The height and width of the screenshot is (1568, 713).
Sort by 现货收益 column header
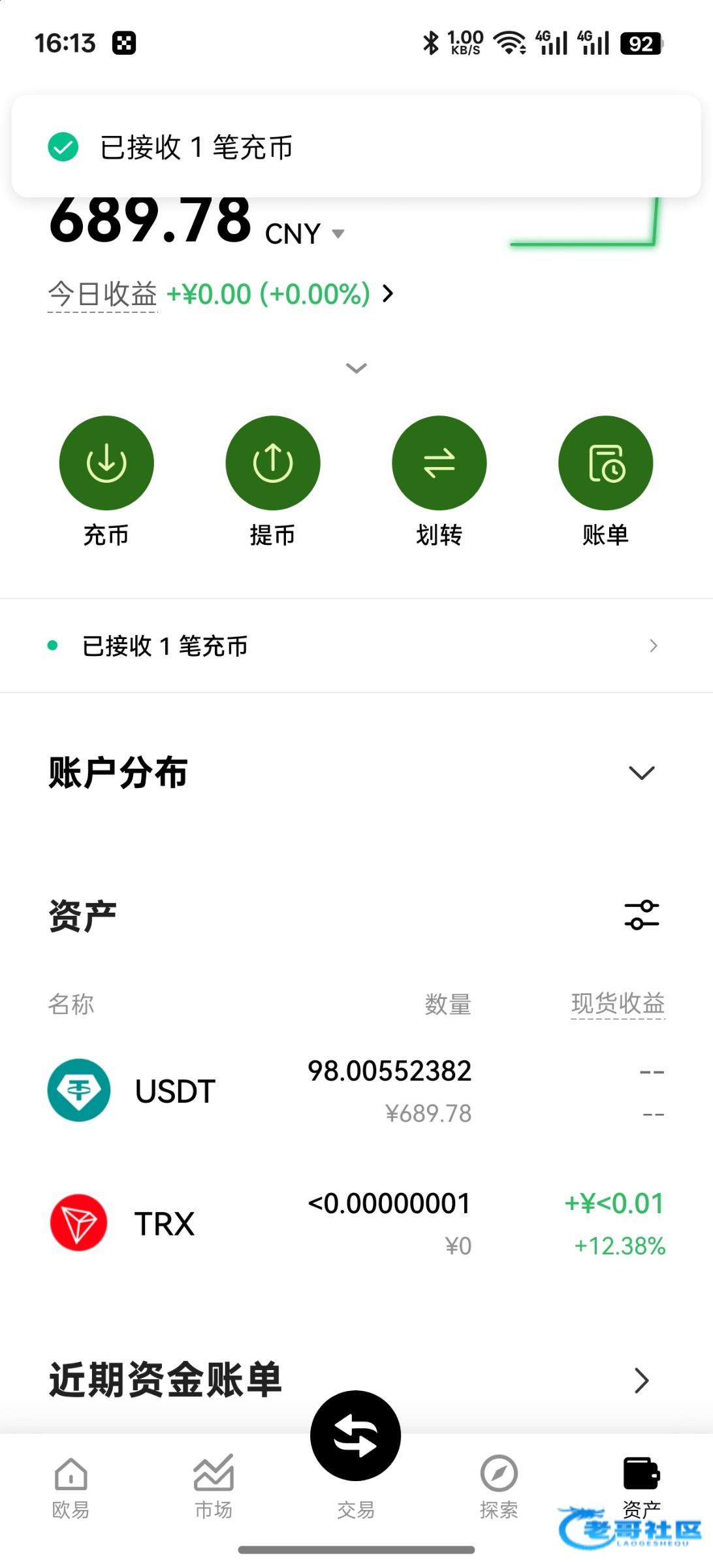tap(618, 1004)
